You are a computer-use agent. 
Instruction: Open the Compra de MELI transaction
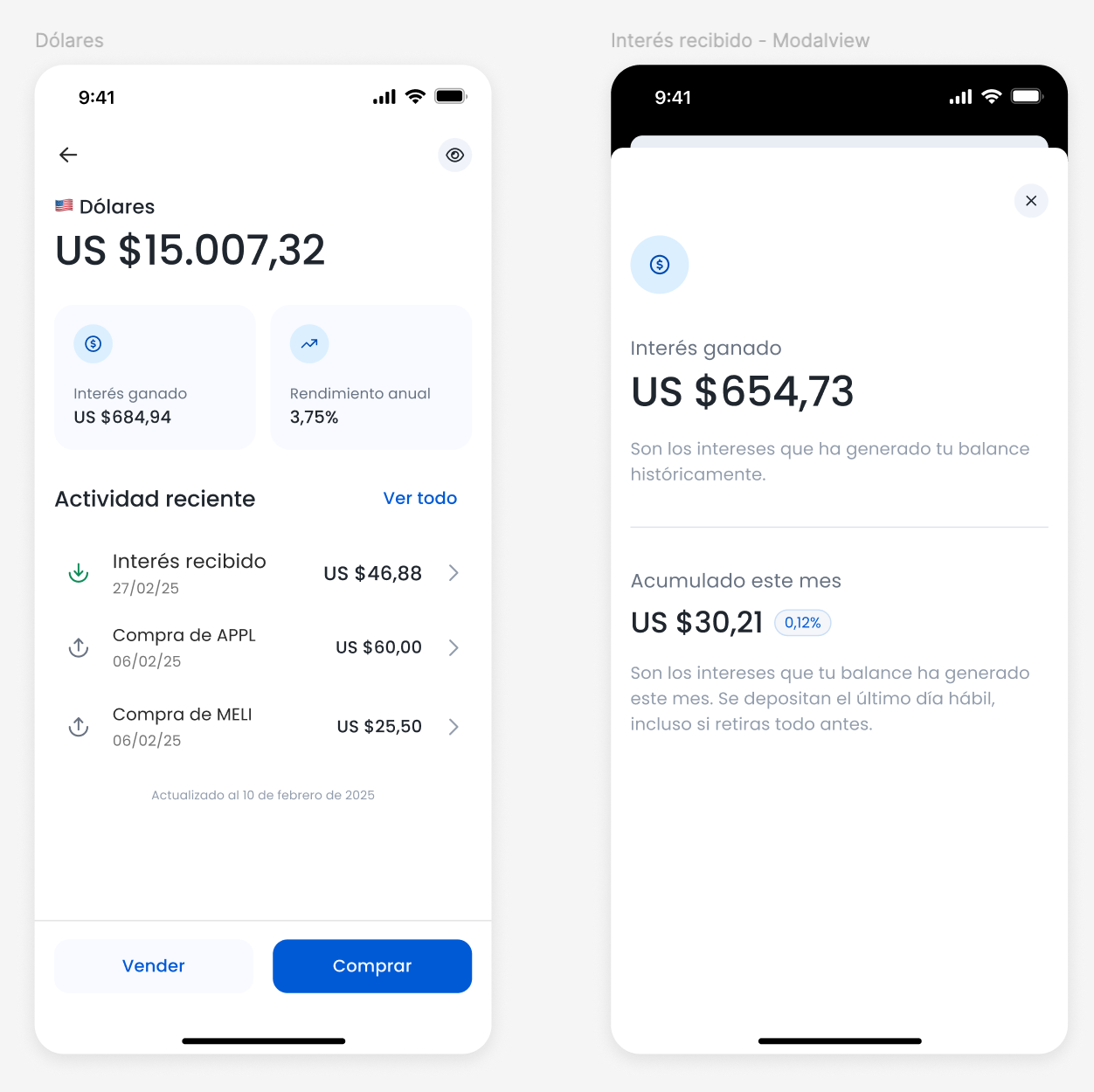(x=262, y=726)
